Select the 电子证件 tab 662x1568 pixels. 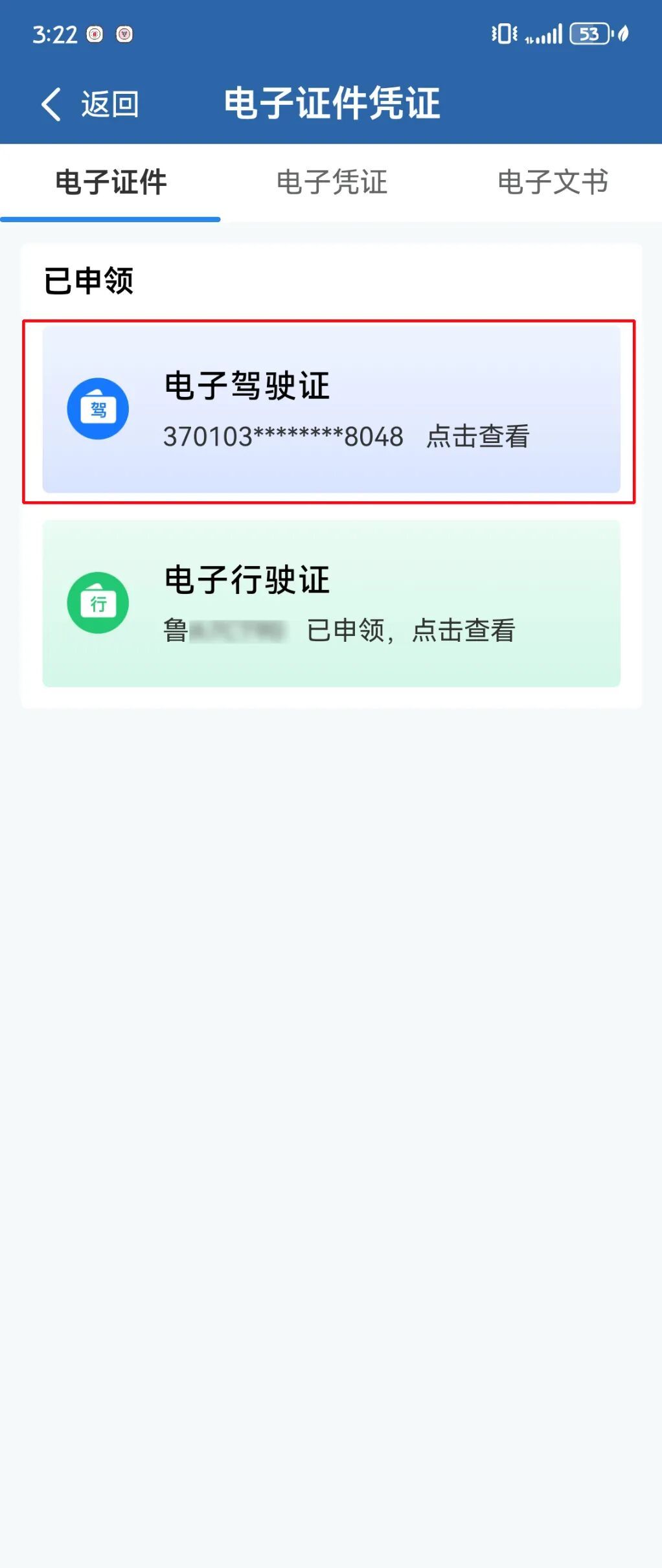[111, 182]
